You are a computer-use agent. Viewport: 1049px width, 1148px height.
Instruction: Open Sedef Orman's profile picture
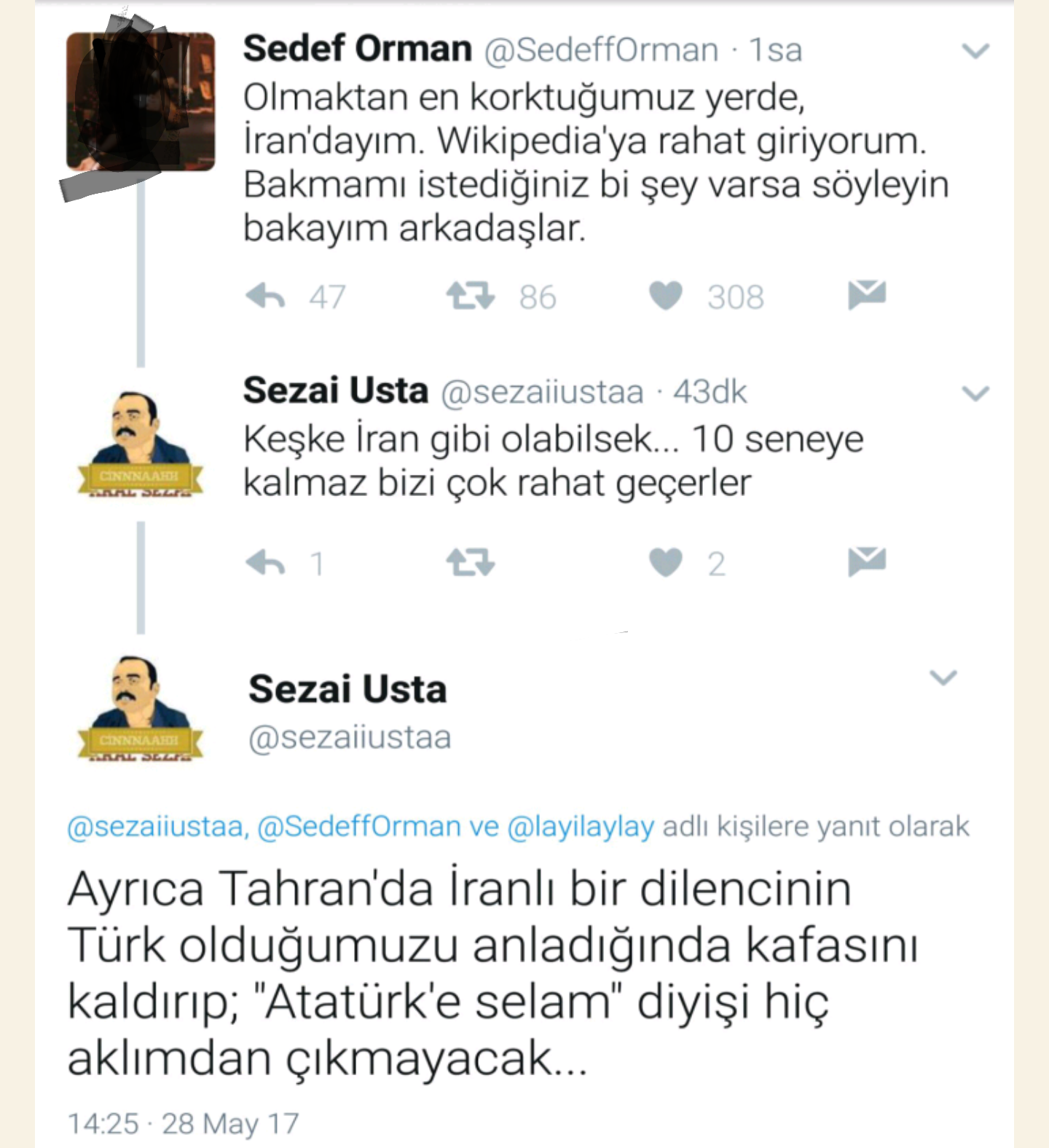click(x=141, y=102)
